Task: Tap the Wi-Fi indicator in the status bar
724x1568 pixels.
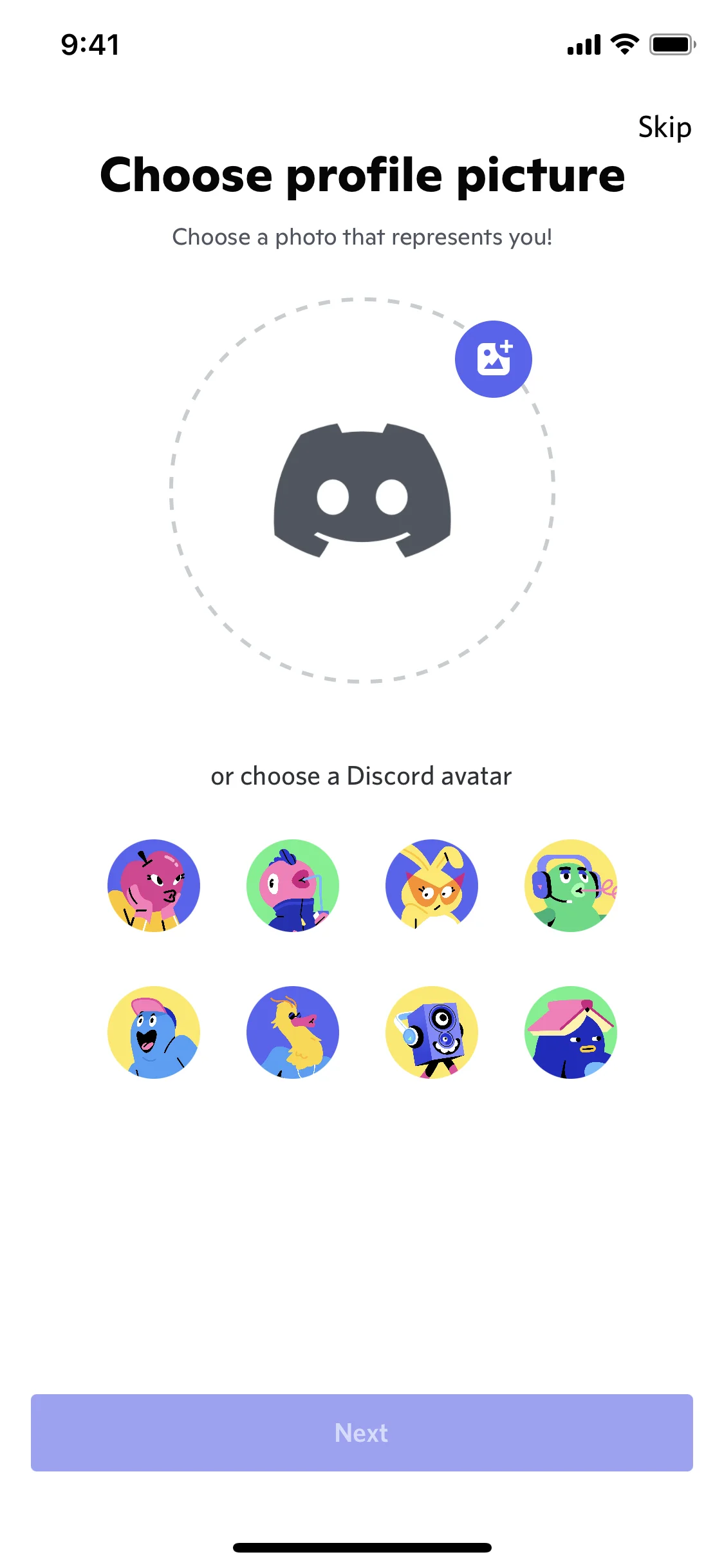Action: point(622,44)
